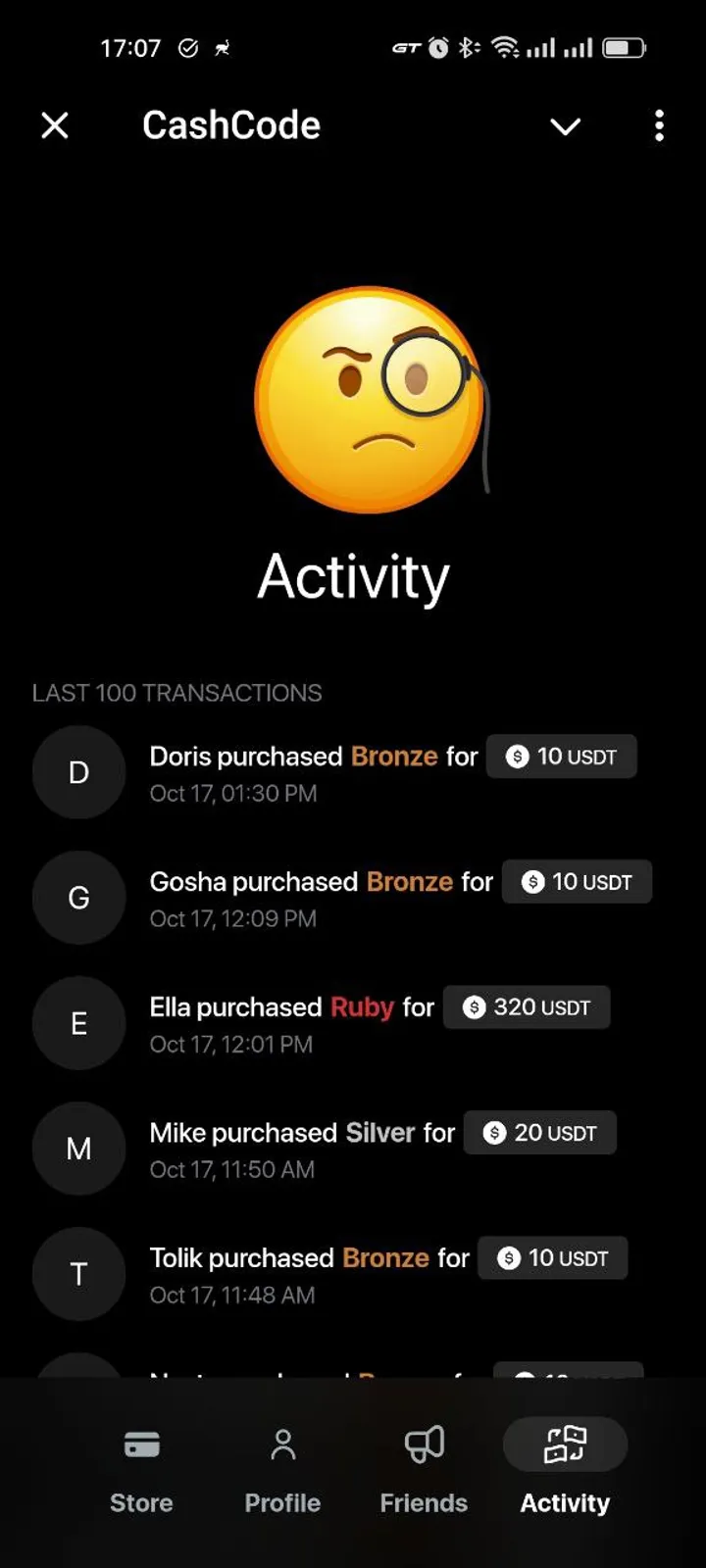The height and width of the screenshot is (1568, 706).
Task: Tap the Wi-Fi icon in the status bar
Action: click(504, 47)
